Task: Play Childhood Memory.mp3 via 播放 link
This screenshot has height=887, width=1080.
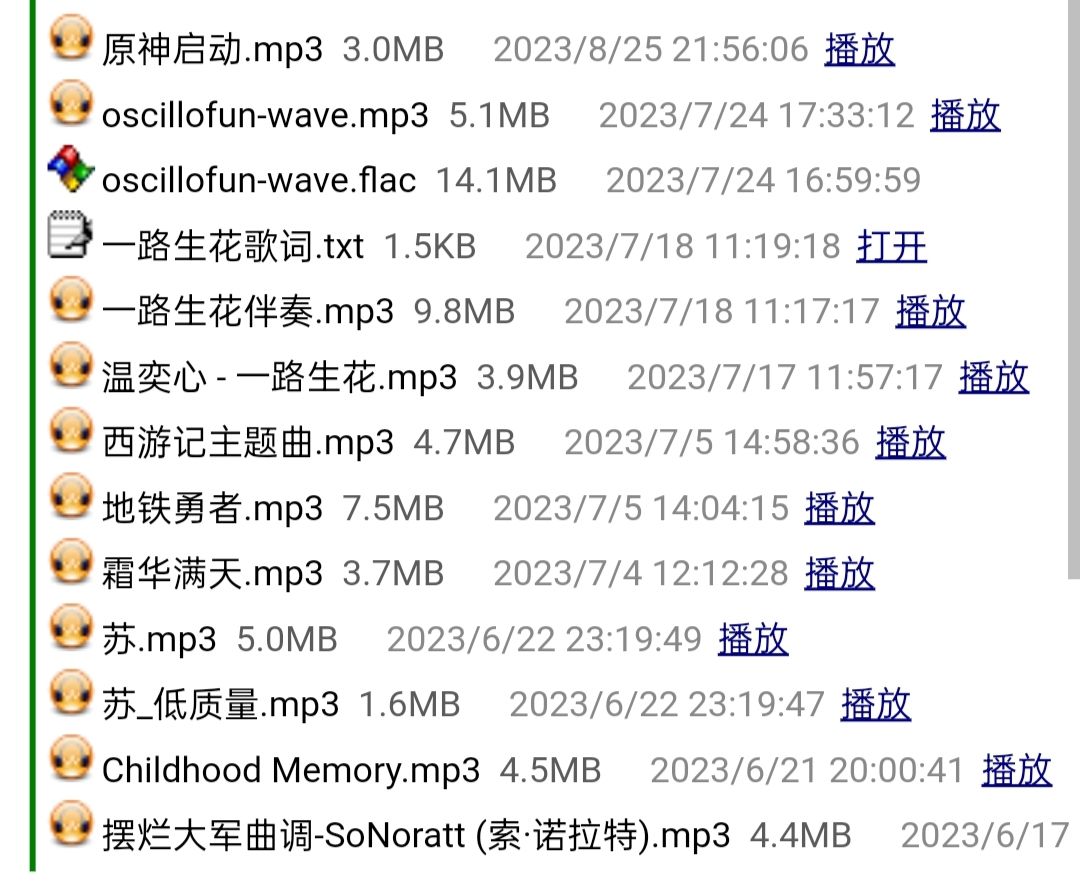Action: pos(1016,770)
